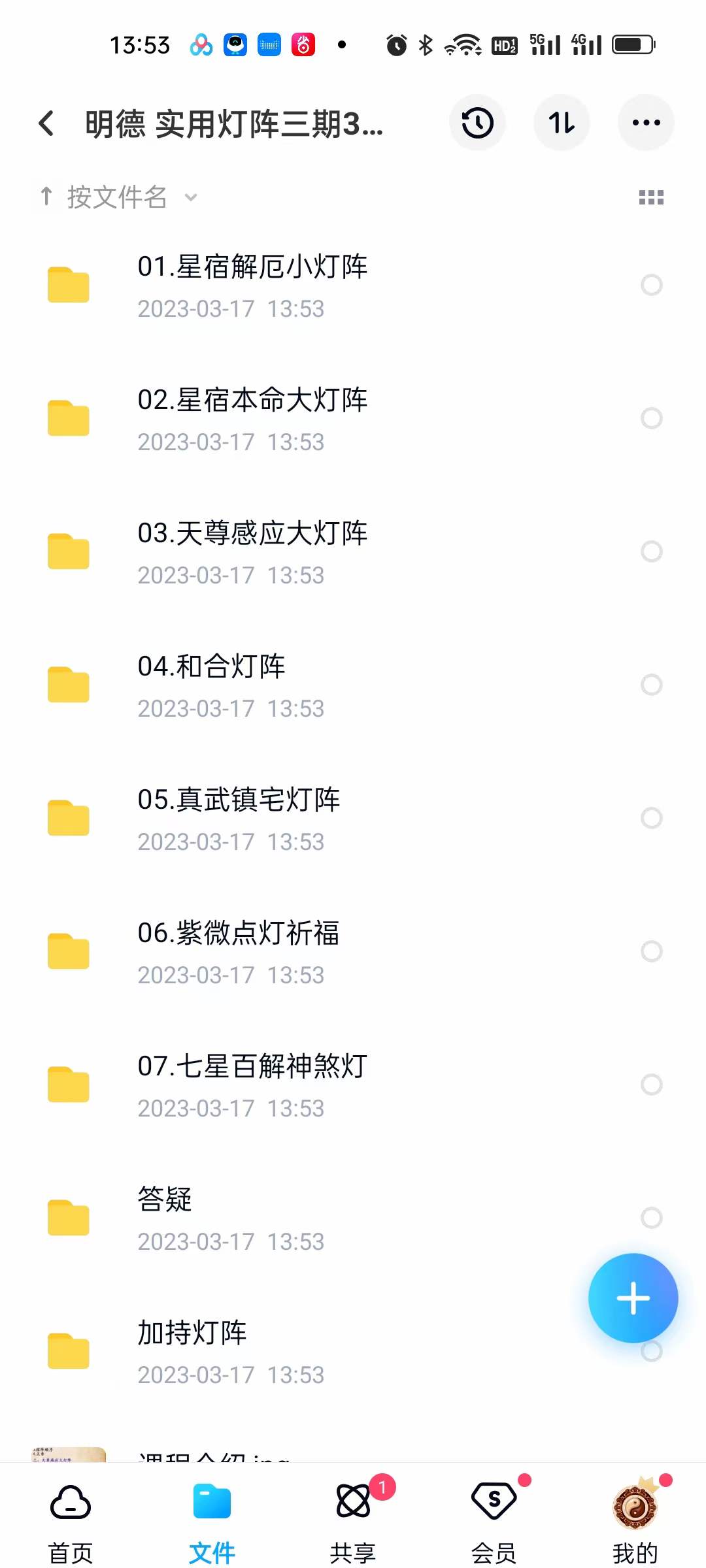
Task: Open the recent history clock icon
Action: click(477, 123)
